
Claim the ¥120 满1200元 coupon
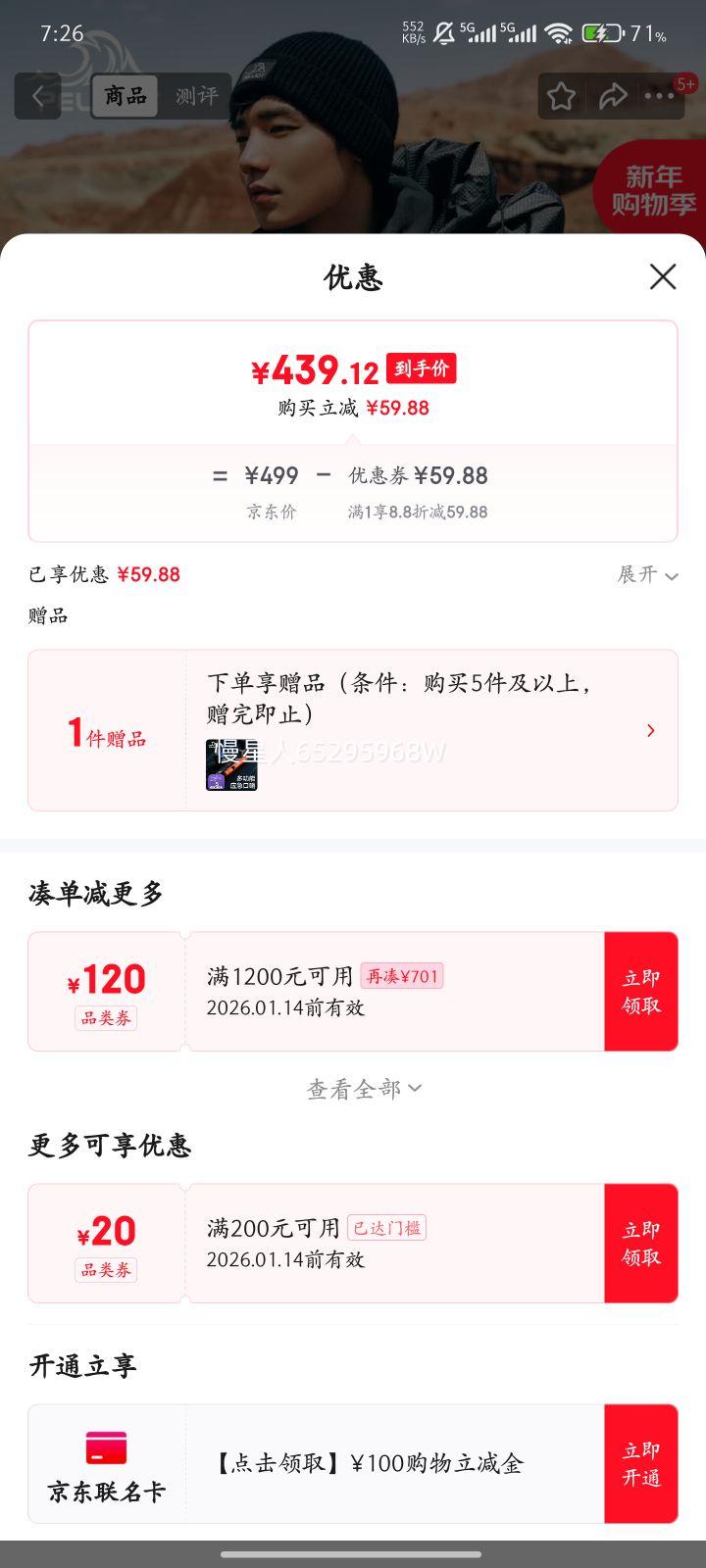(640, 992)
